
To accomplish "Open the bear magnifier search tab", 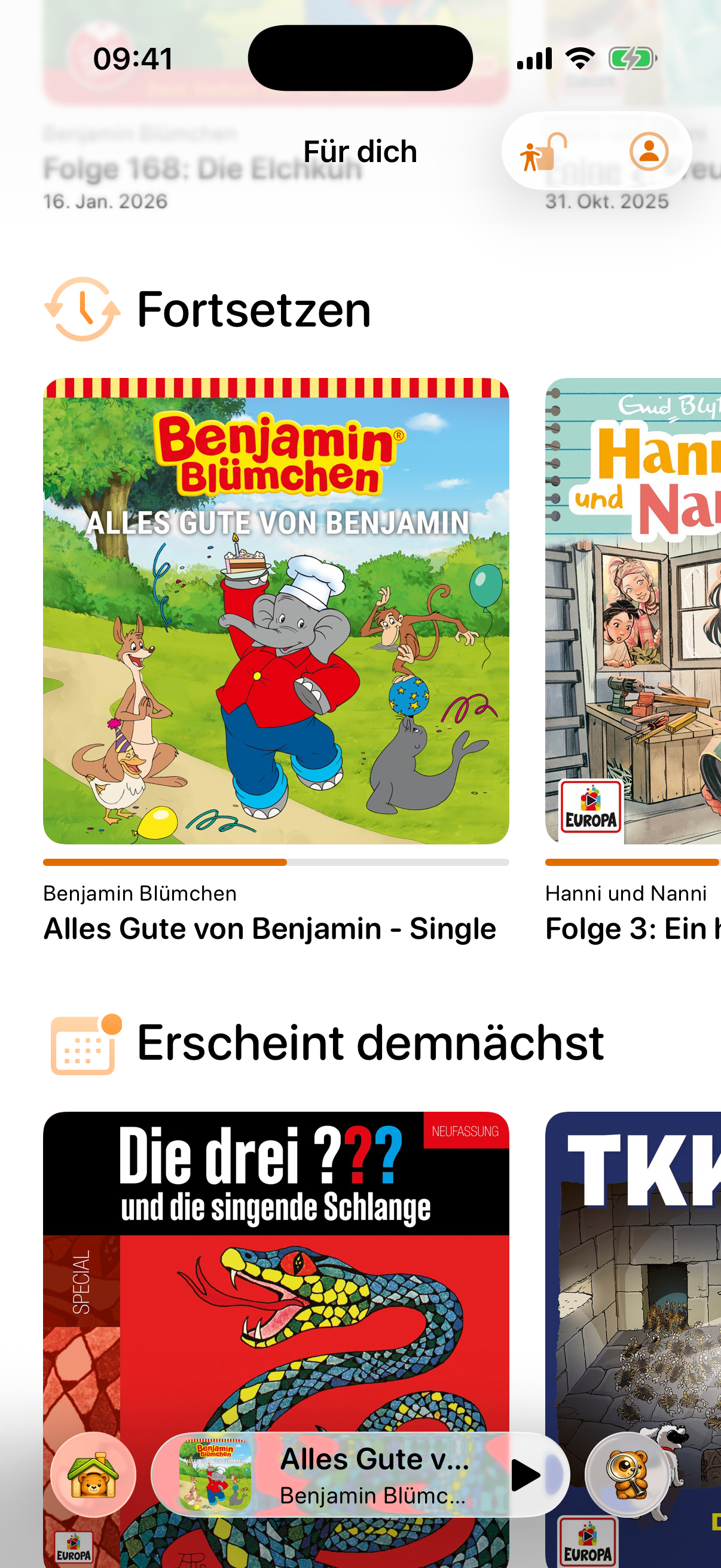I will [627, 1475].
